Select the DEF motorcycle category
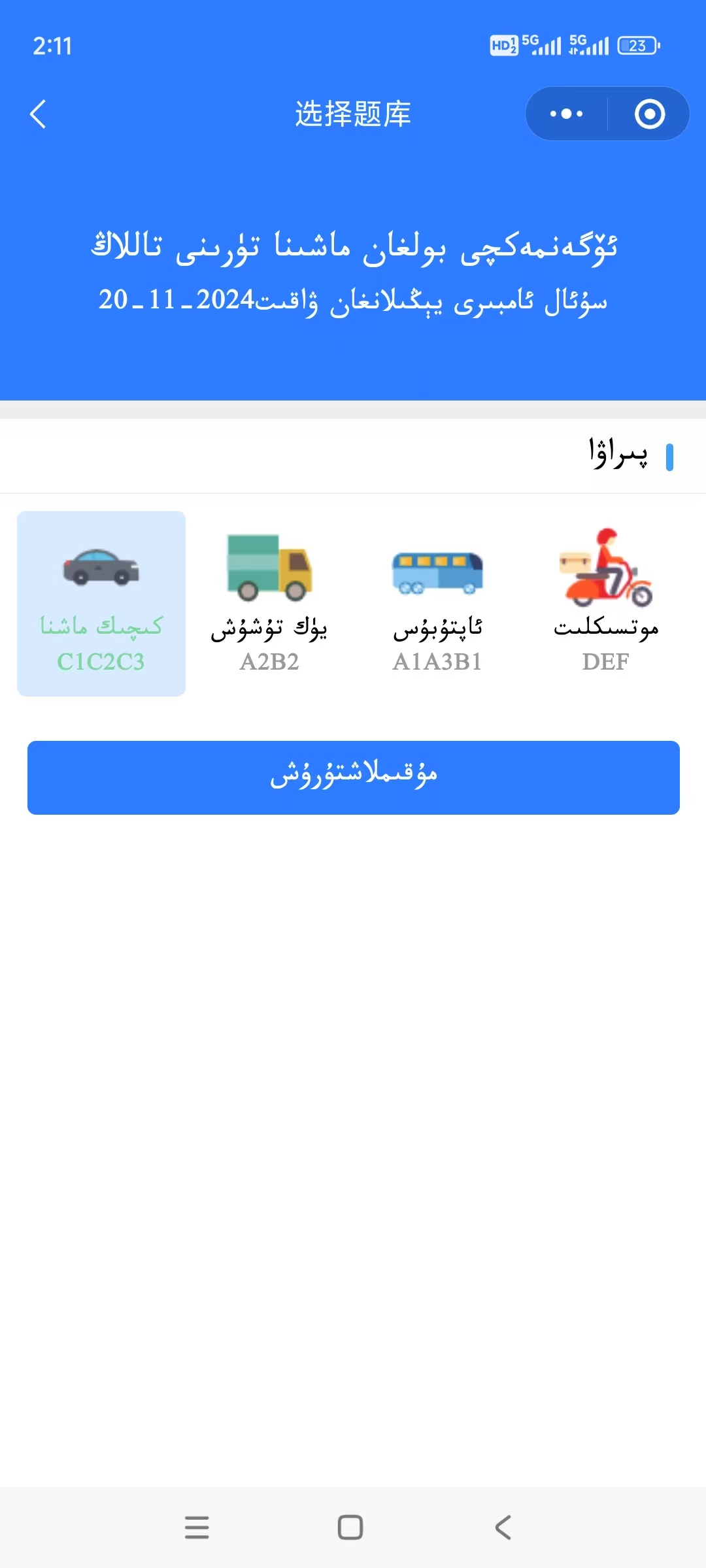 coord(605,603)
